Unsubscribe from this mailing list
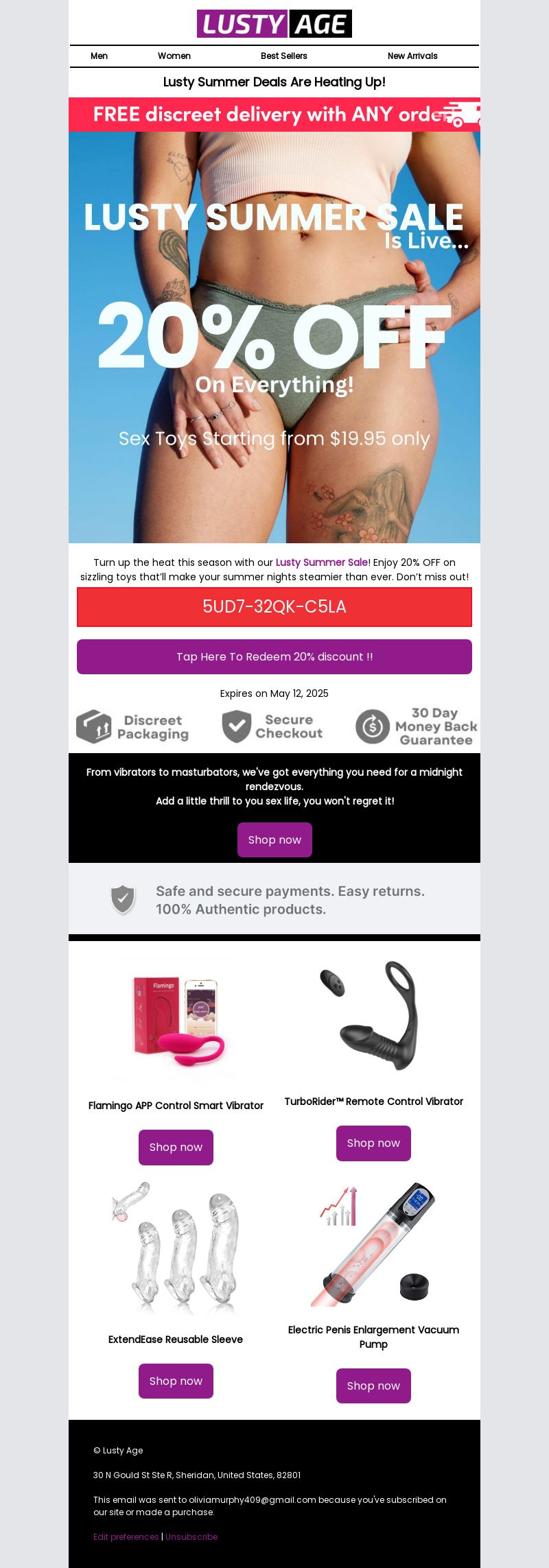Viewport: 549px width, 1568px height. pyautogui.click(x=191, y=1536)
